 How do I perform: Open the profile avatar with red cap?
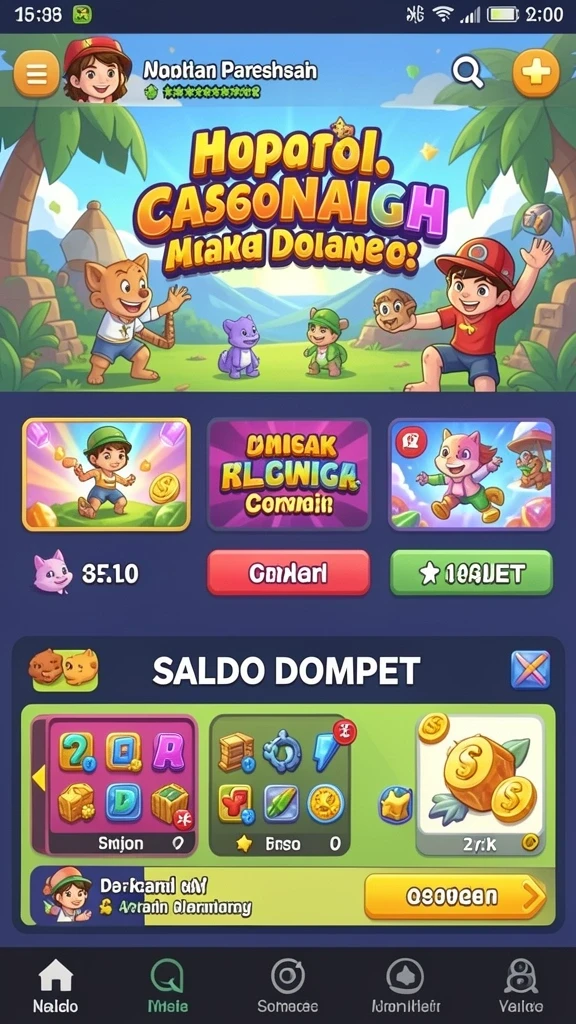tap(97, 70)
